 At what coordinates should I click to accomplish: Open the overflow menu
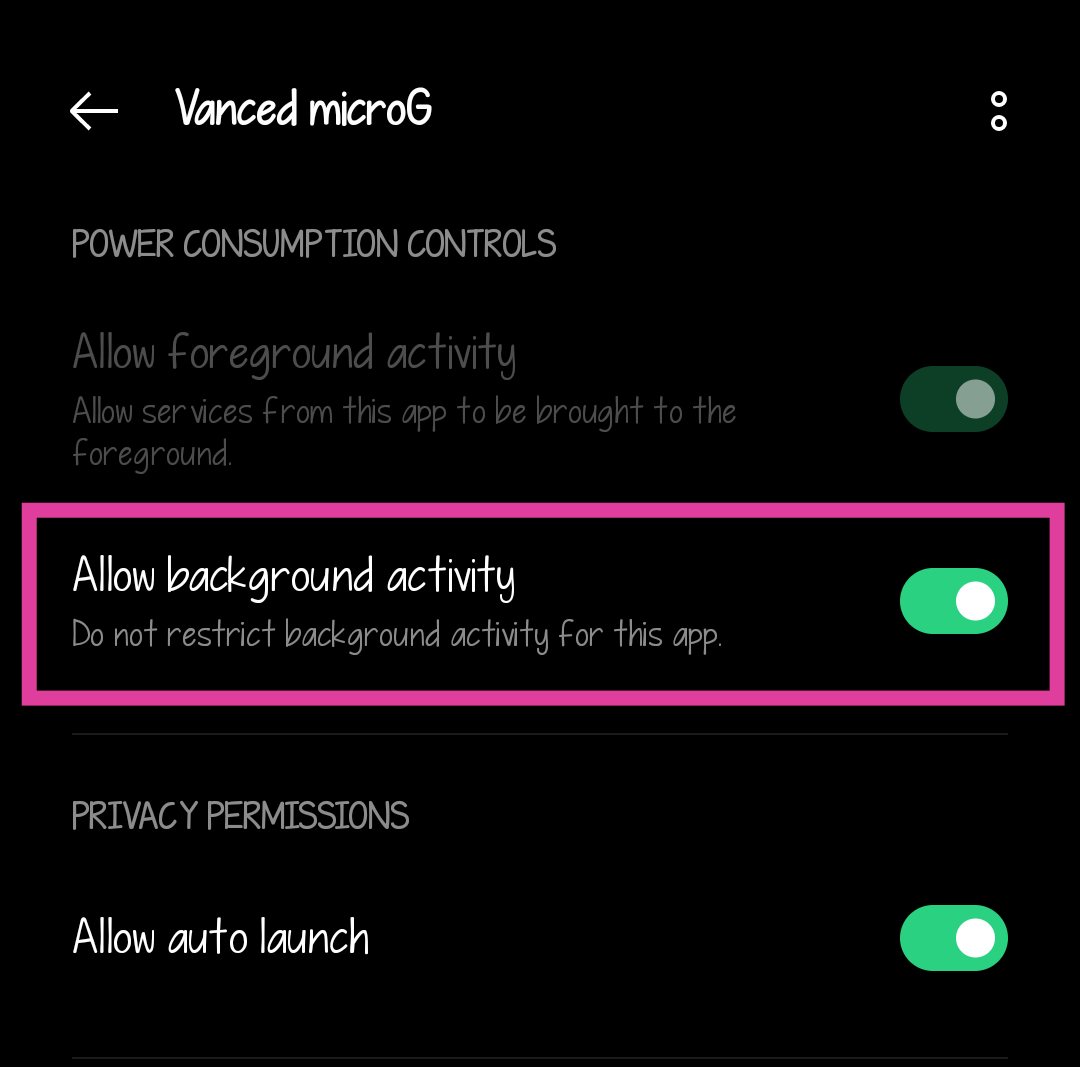[x=998, y=110]
